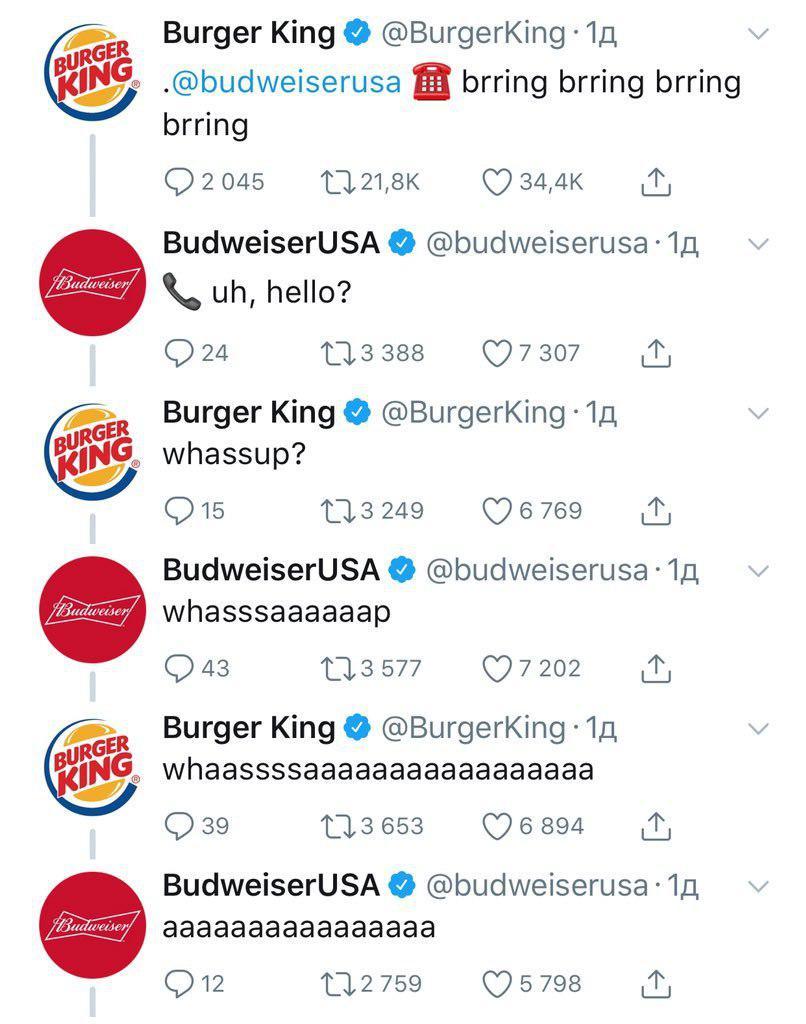Expand the chevron menu on "uh, hello?" tweet
Image resolution: width=806 pixels, height=1024 pixels.
click(x=759, y=244)
